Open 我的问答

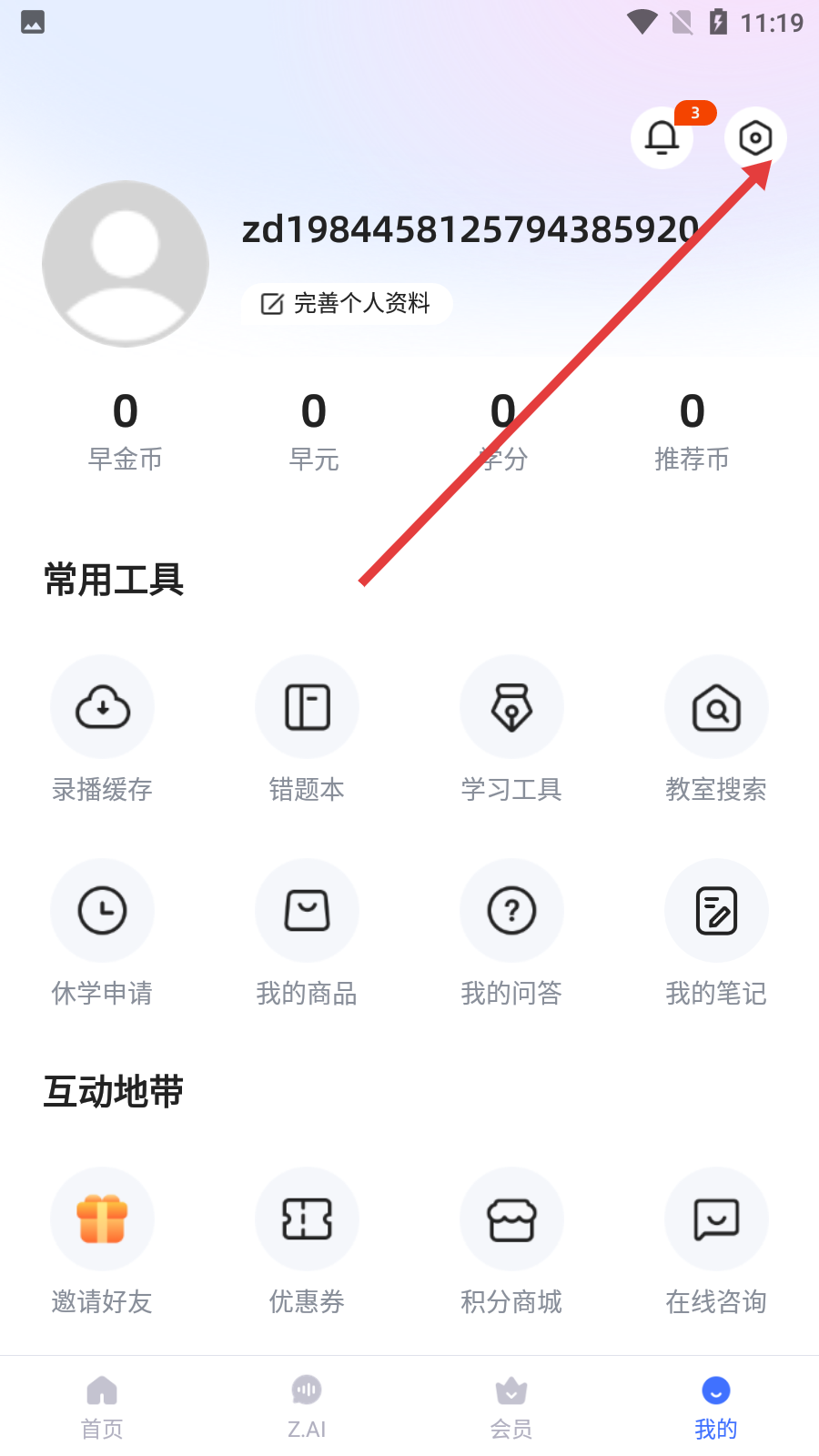[511, 911]
